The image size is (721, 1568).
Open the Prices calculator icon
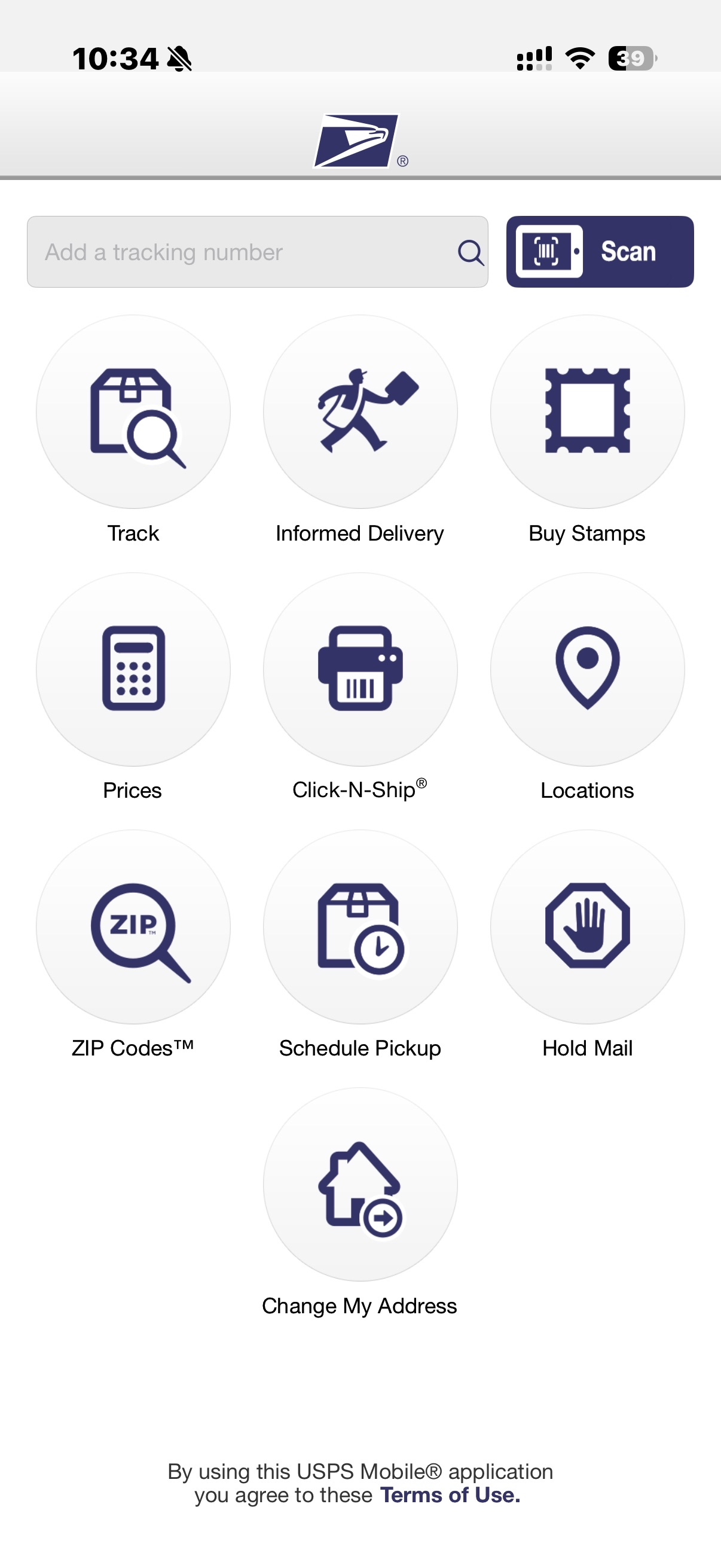pyautogui.click(x=133, y=670)
